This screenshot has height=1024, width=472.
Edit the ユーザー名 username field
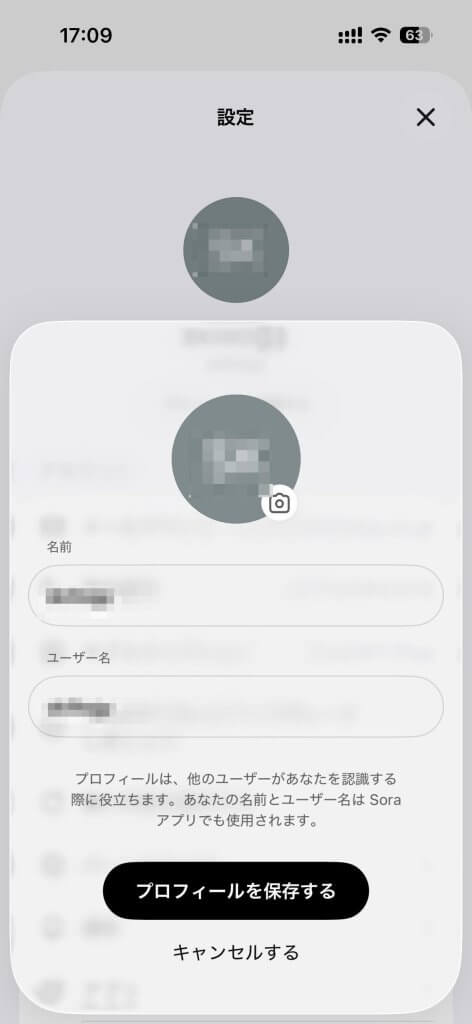236,707
